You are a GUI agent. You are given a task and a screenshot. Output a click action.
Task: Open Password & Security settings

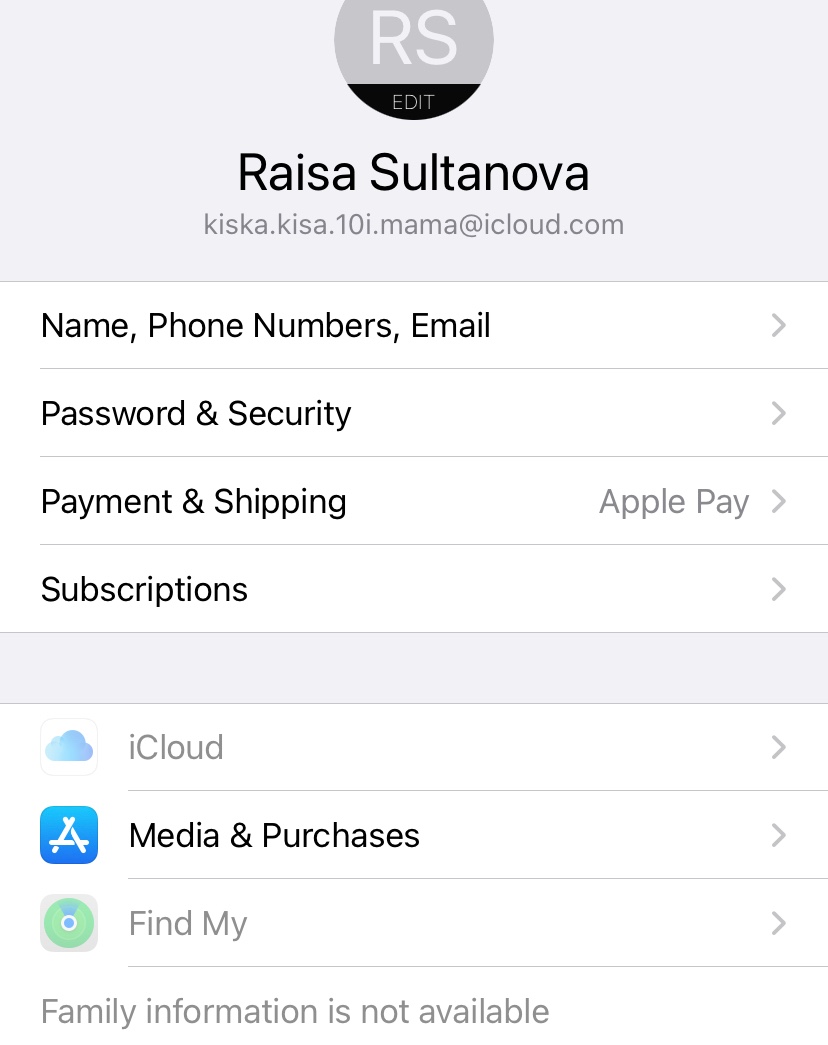413,413
